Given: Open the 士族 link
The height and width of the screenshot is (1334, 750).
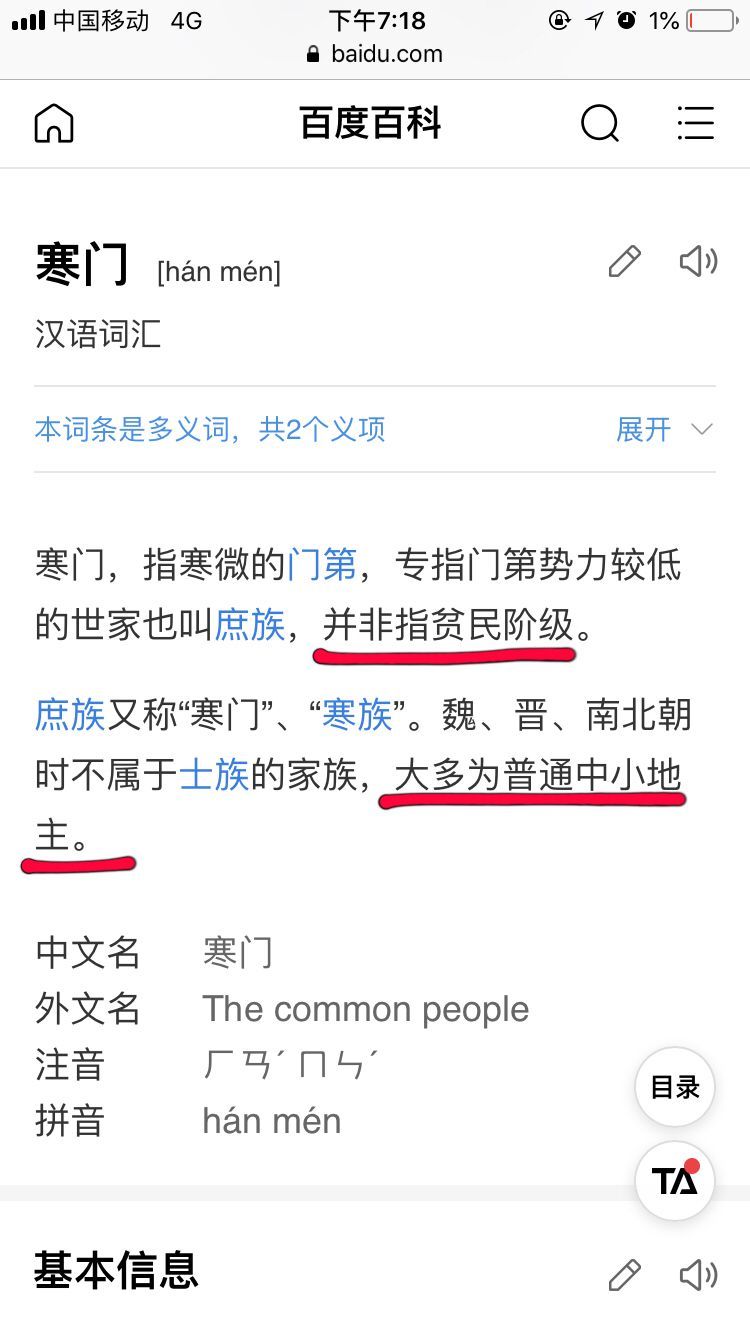Looking at the screenshot, I should (214, 775).
